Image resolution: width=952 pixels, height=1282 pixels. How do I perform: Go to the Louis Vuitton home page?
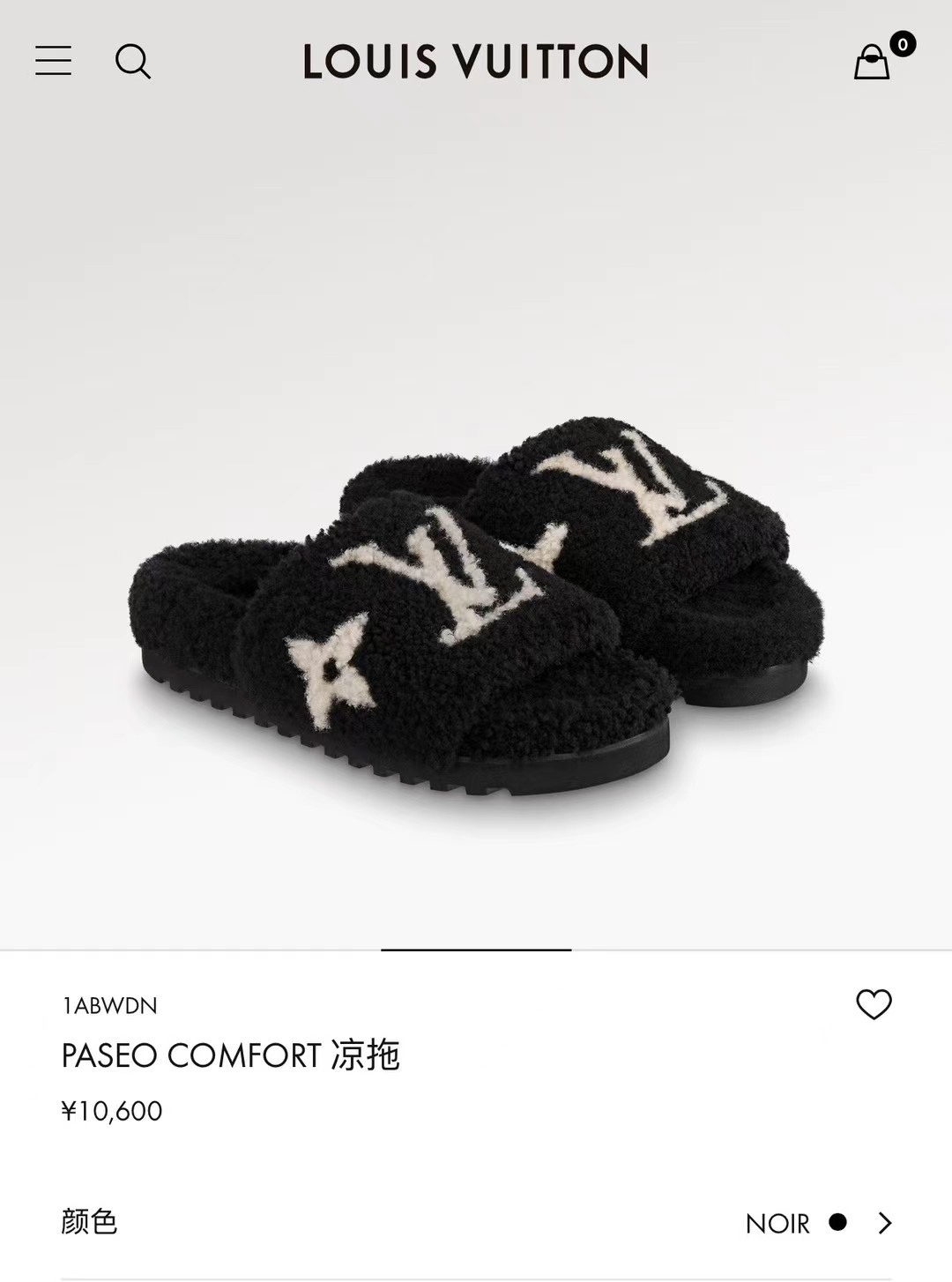pos(476,61)
